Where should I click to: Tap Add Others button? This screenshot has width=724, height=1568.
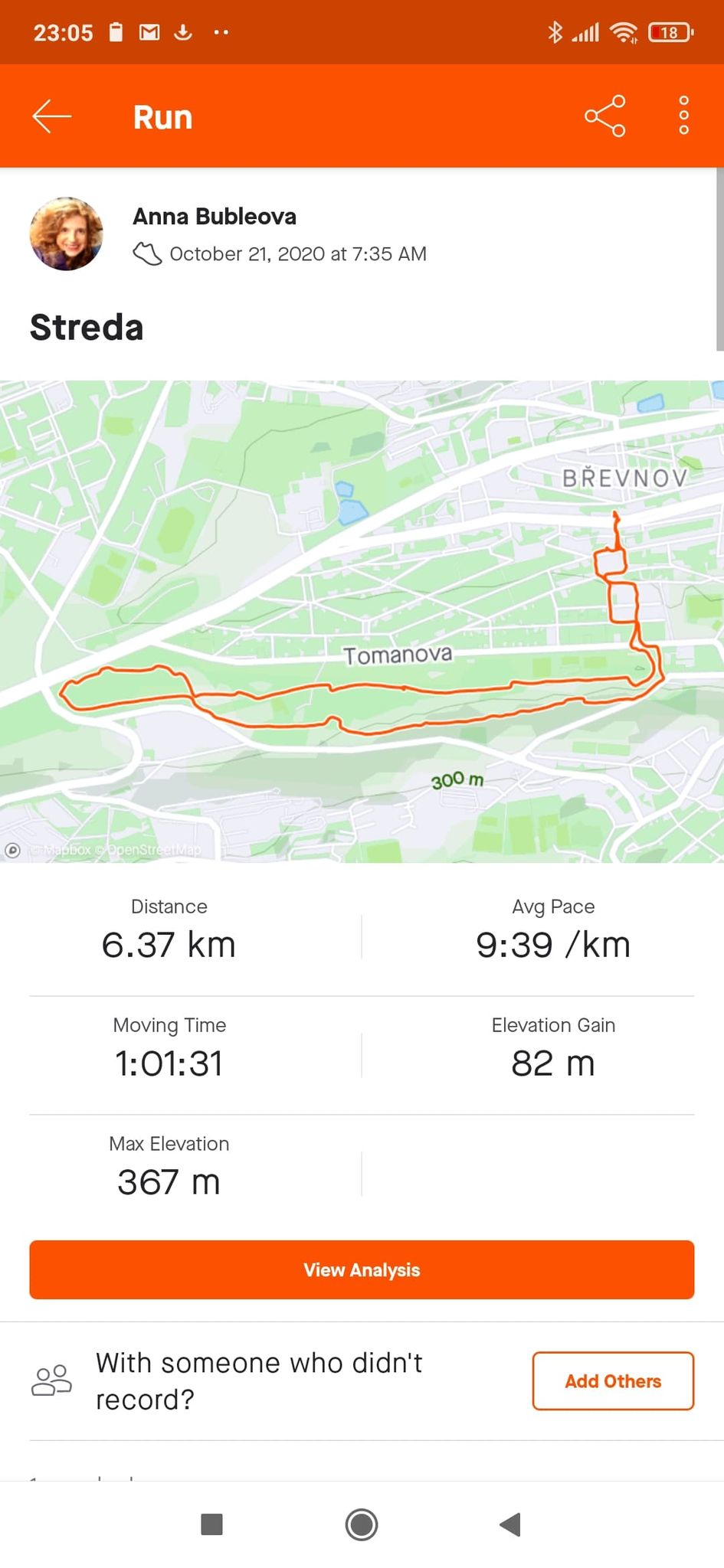[613, 1381]
